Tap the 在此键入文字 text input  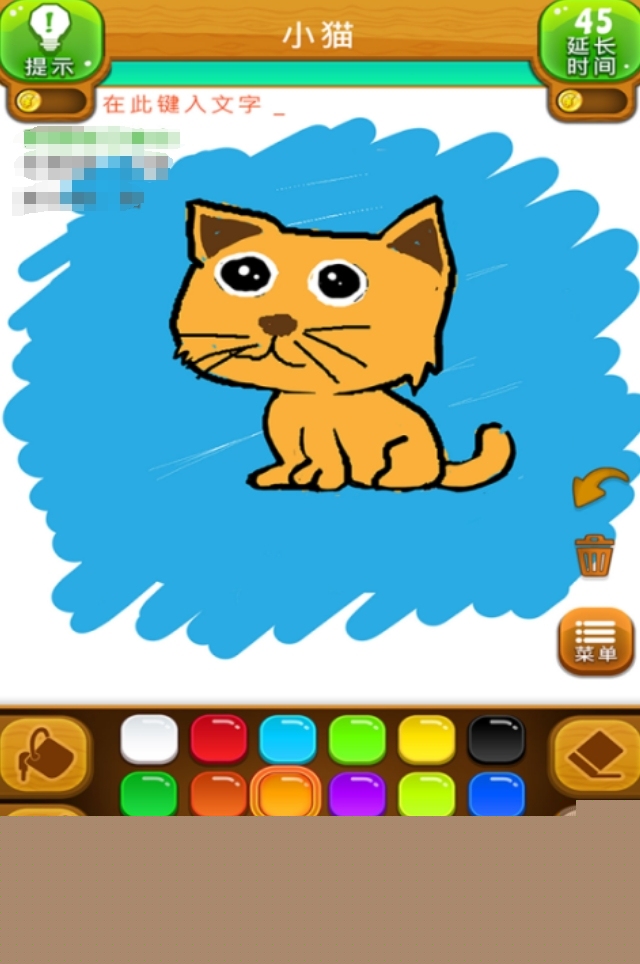tap(190, 104)
